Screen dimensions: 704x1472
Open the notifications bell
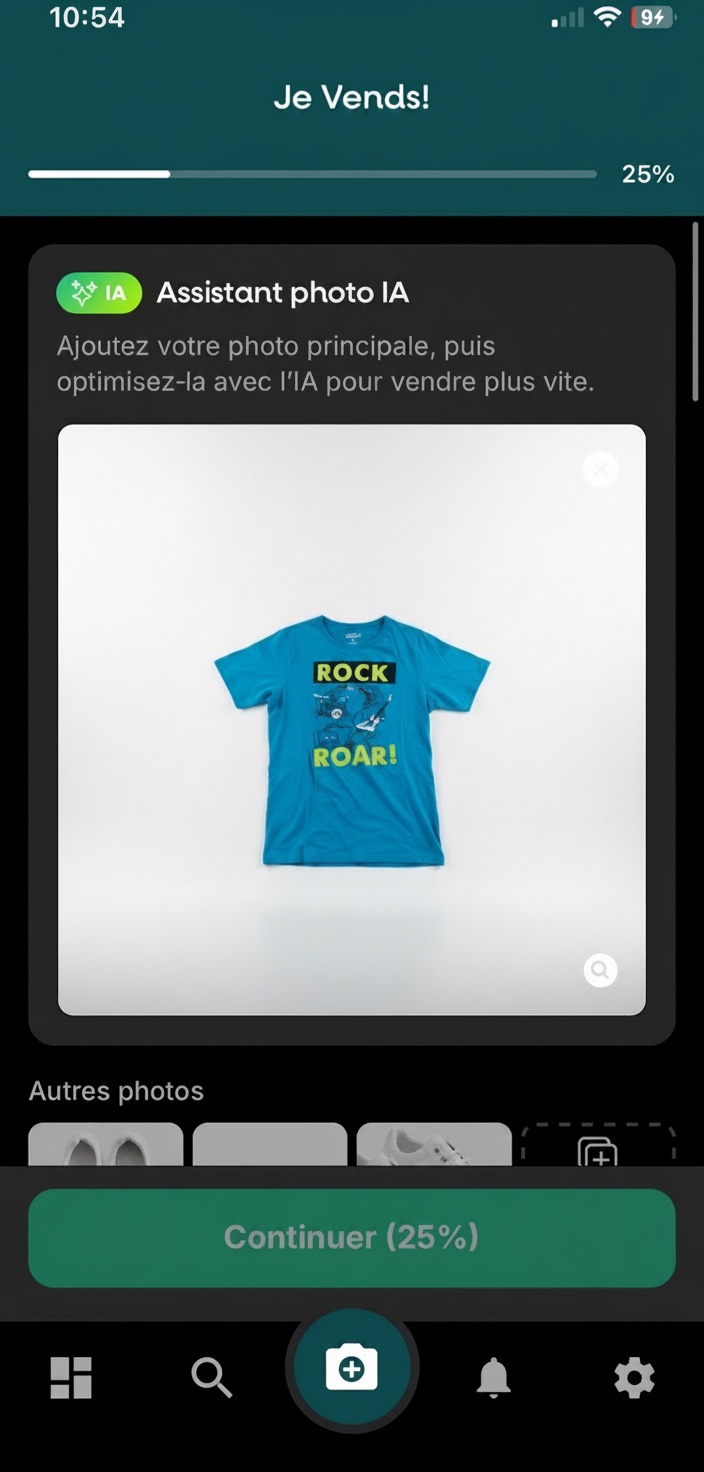point(493,1378)
